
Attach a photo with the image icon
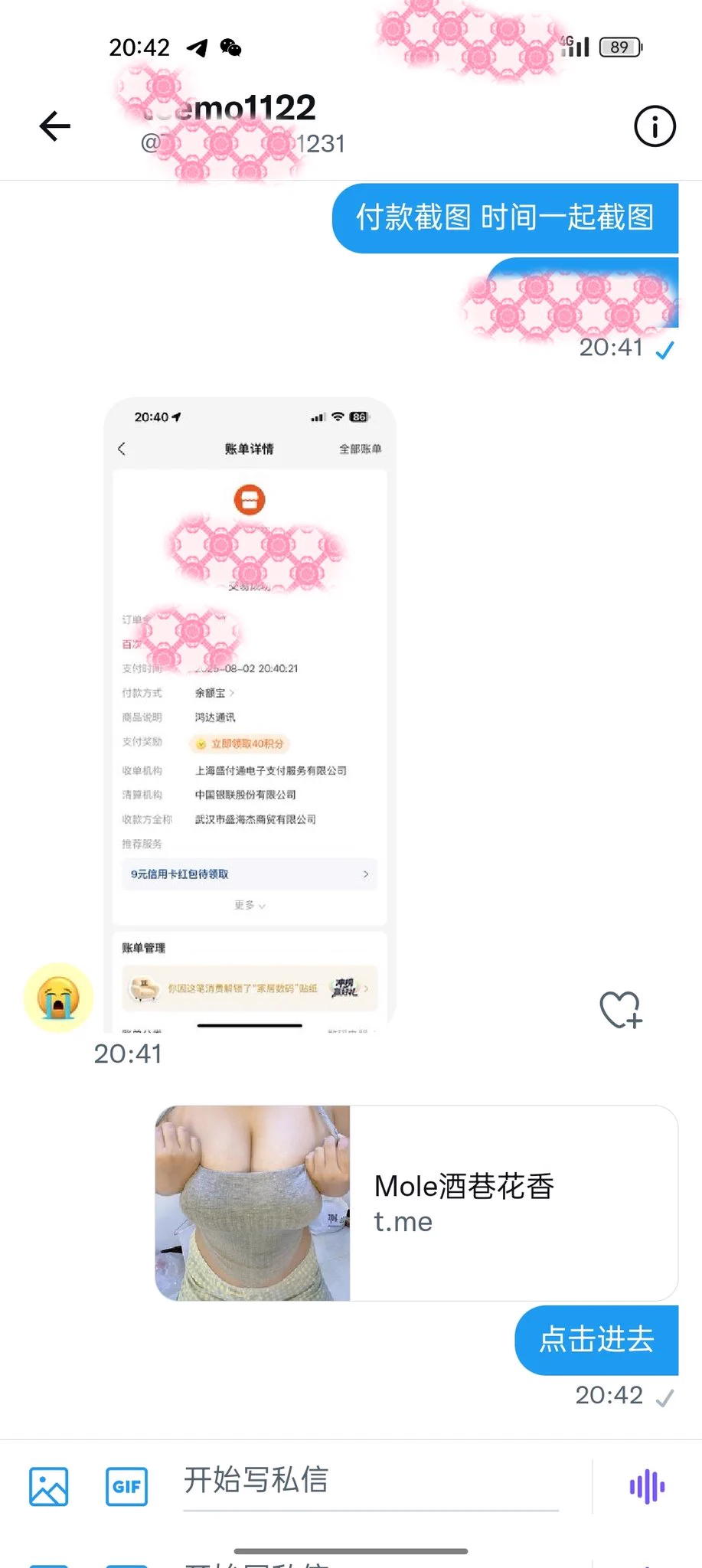[x=49, y=1486]
